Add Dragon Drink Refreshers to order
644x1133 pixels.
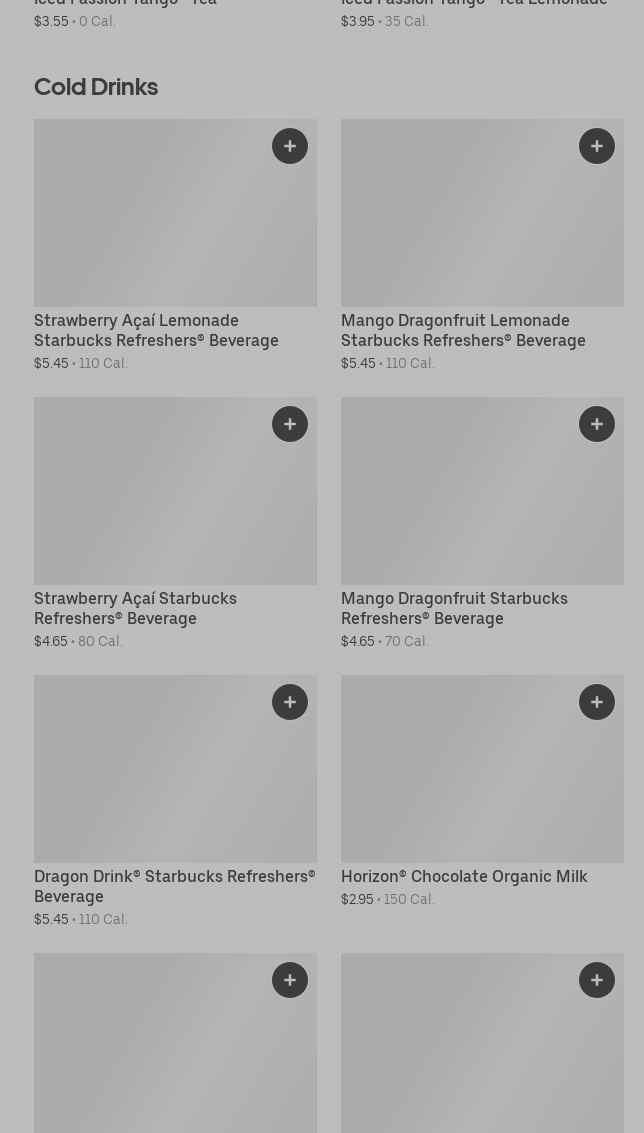coord(290,702)
